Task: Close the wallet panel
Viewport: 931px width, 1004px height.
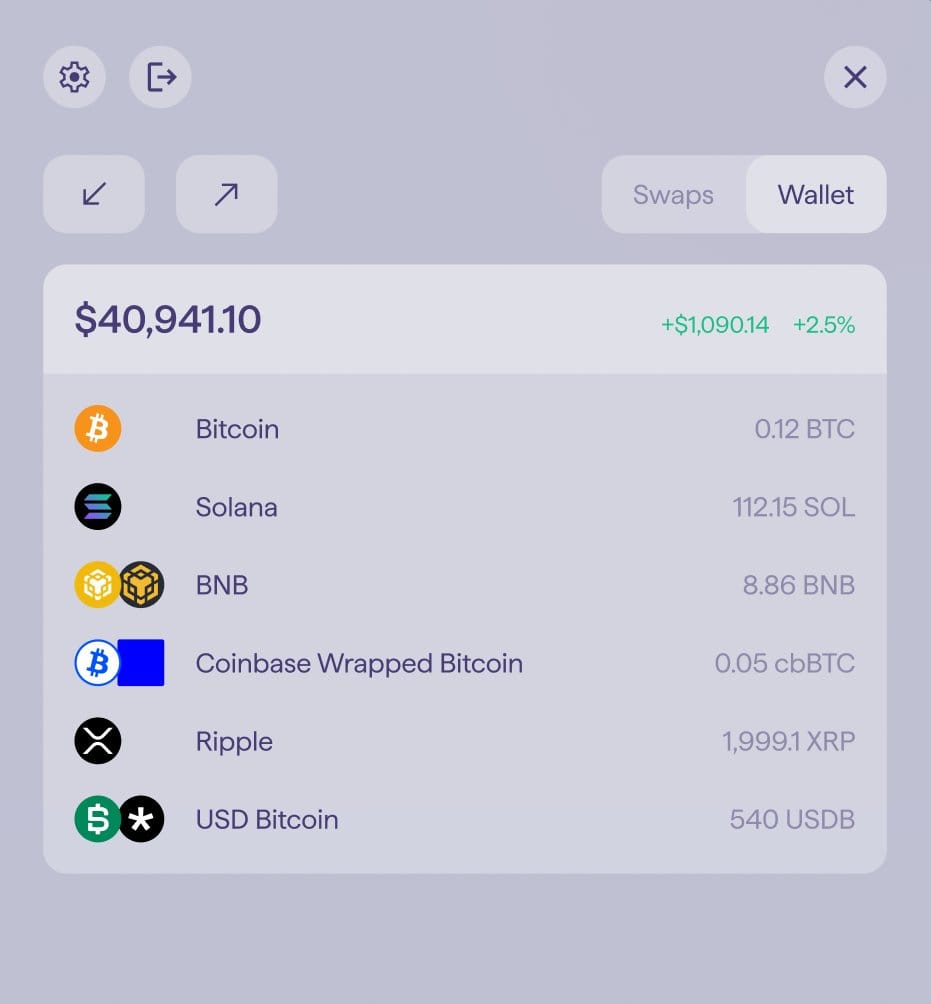Action: (854, 77)
